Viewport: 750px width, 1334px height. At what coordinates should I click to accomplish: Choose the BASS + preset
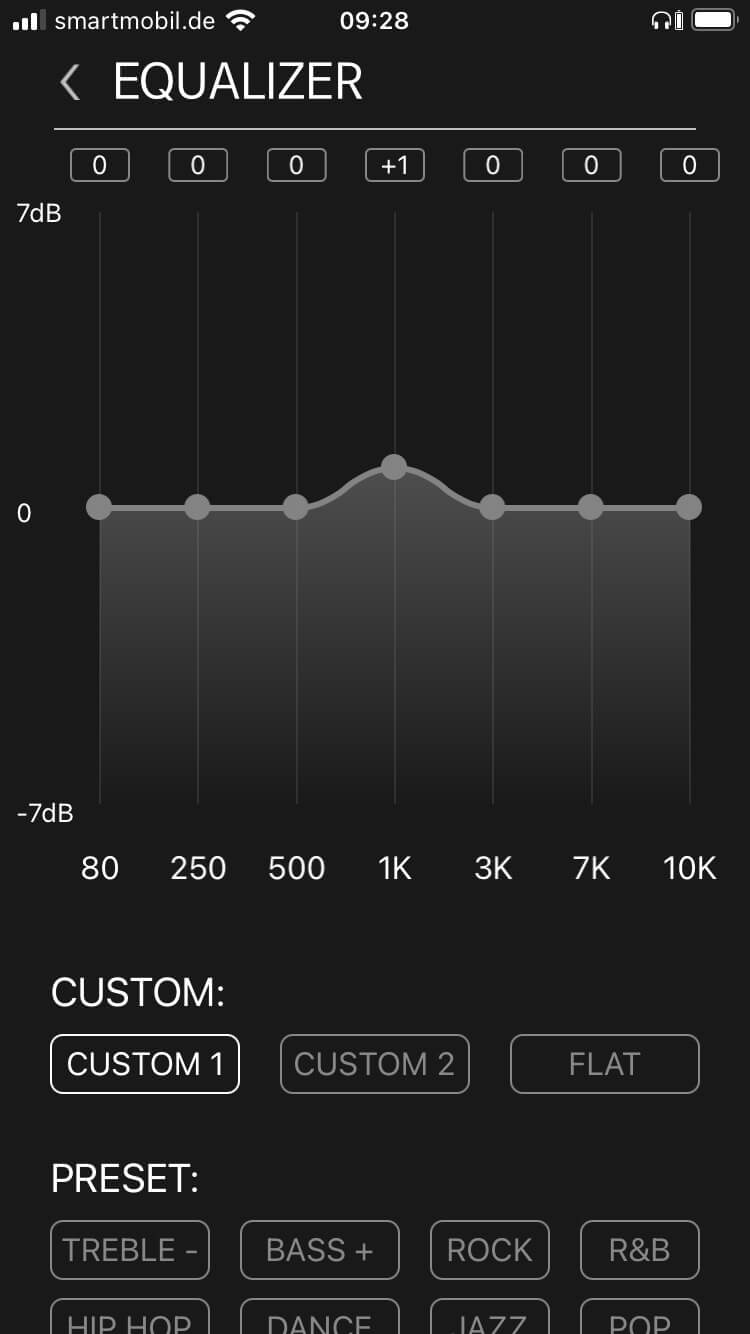tap(319, 1250)
